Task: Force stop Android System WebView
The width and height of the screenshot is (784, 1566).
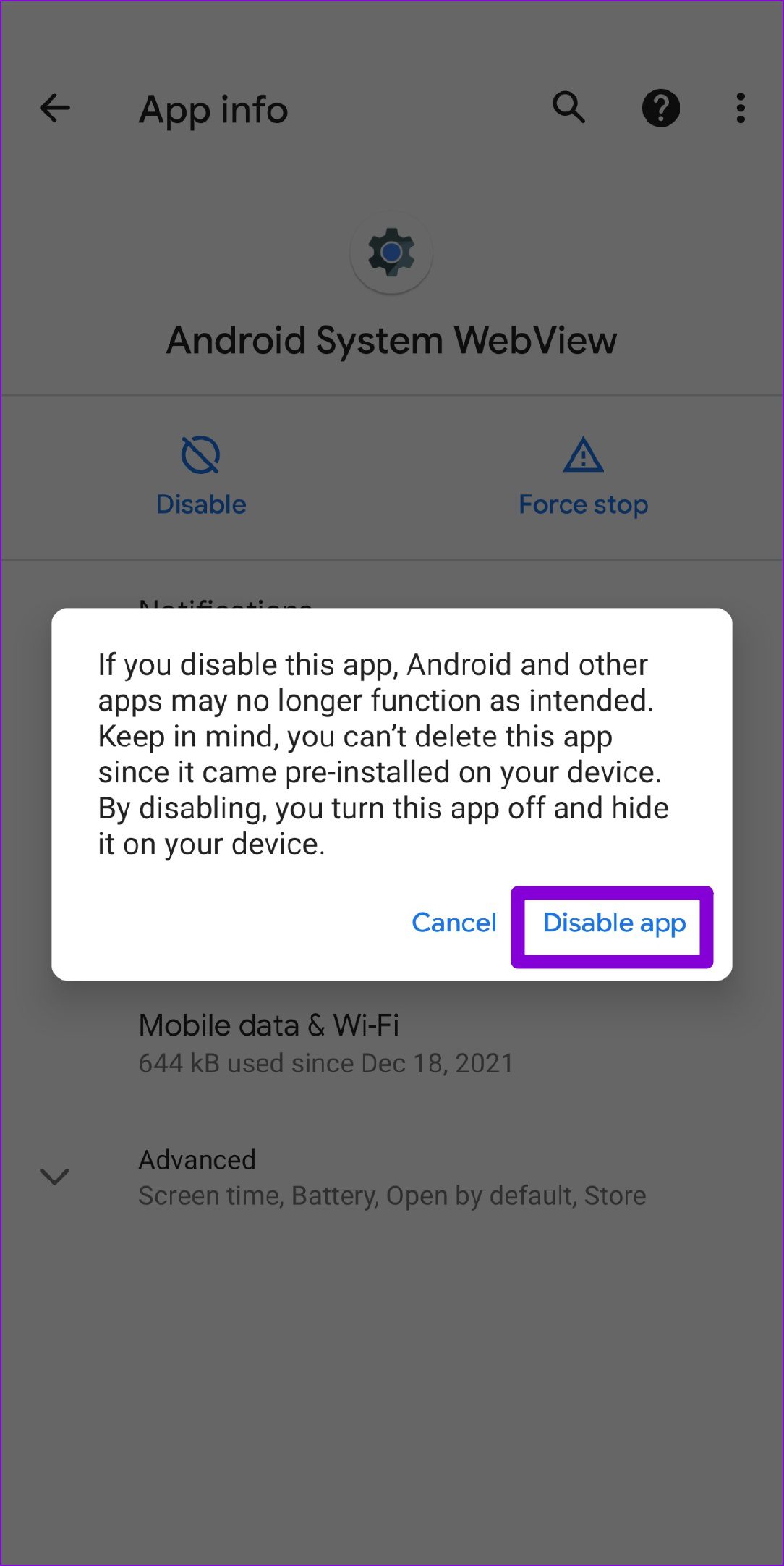Action: tap(583, 475)
